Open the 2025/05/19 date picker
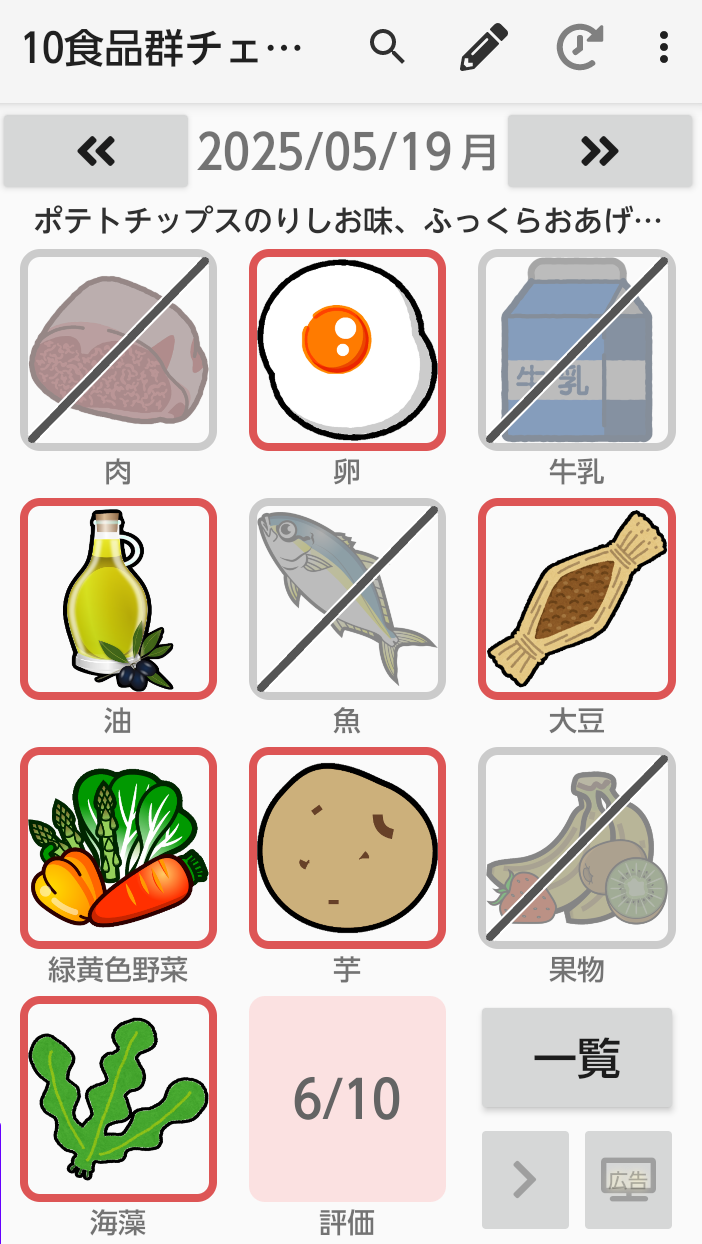This screenshot has height=1244, width=702. point(347,151)
